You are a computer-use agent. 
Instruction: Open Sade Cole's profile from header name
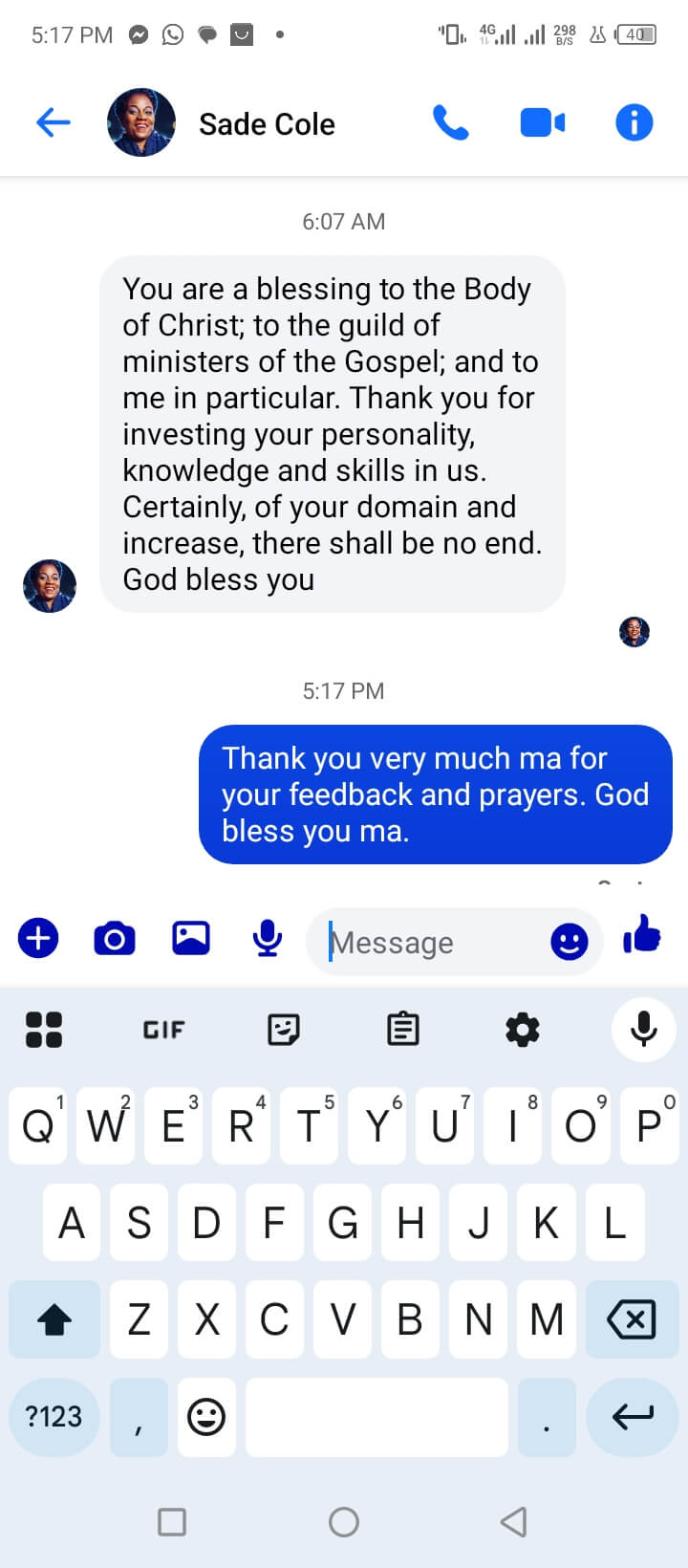pyautogui.click(x=267, y=124)
